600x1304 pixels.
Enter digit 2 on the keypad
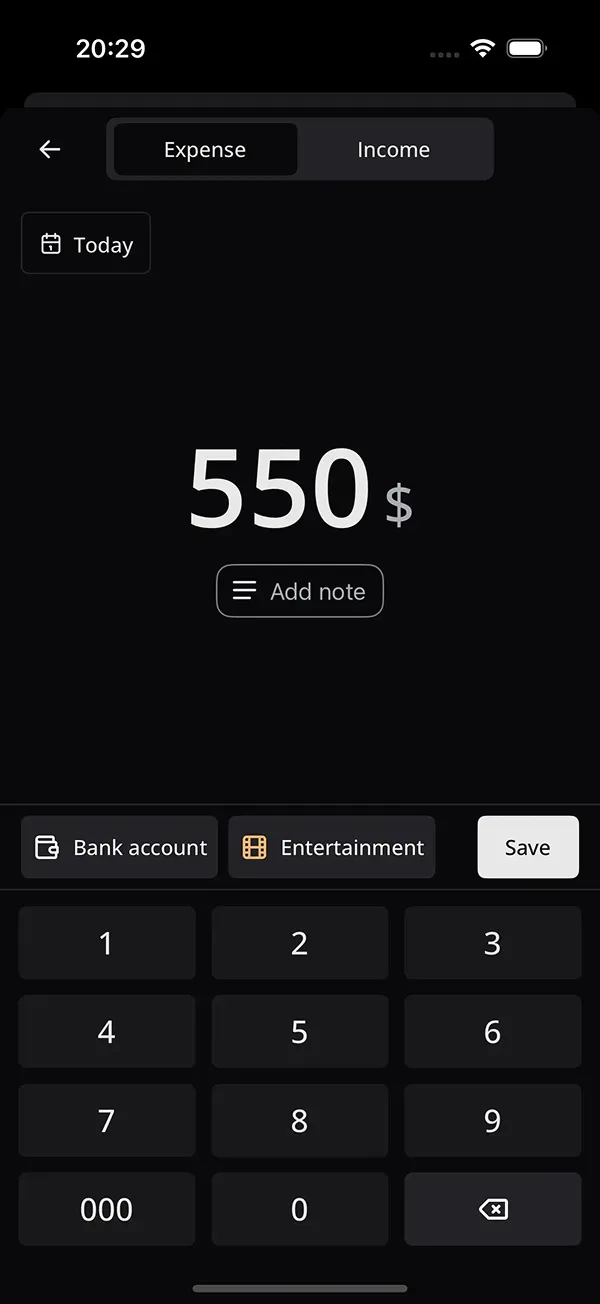coord(299,943)
